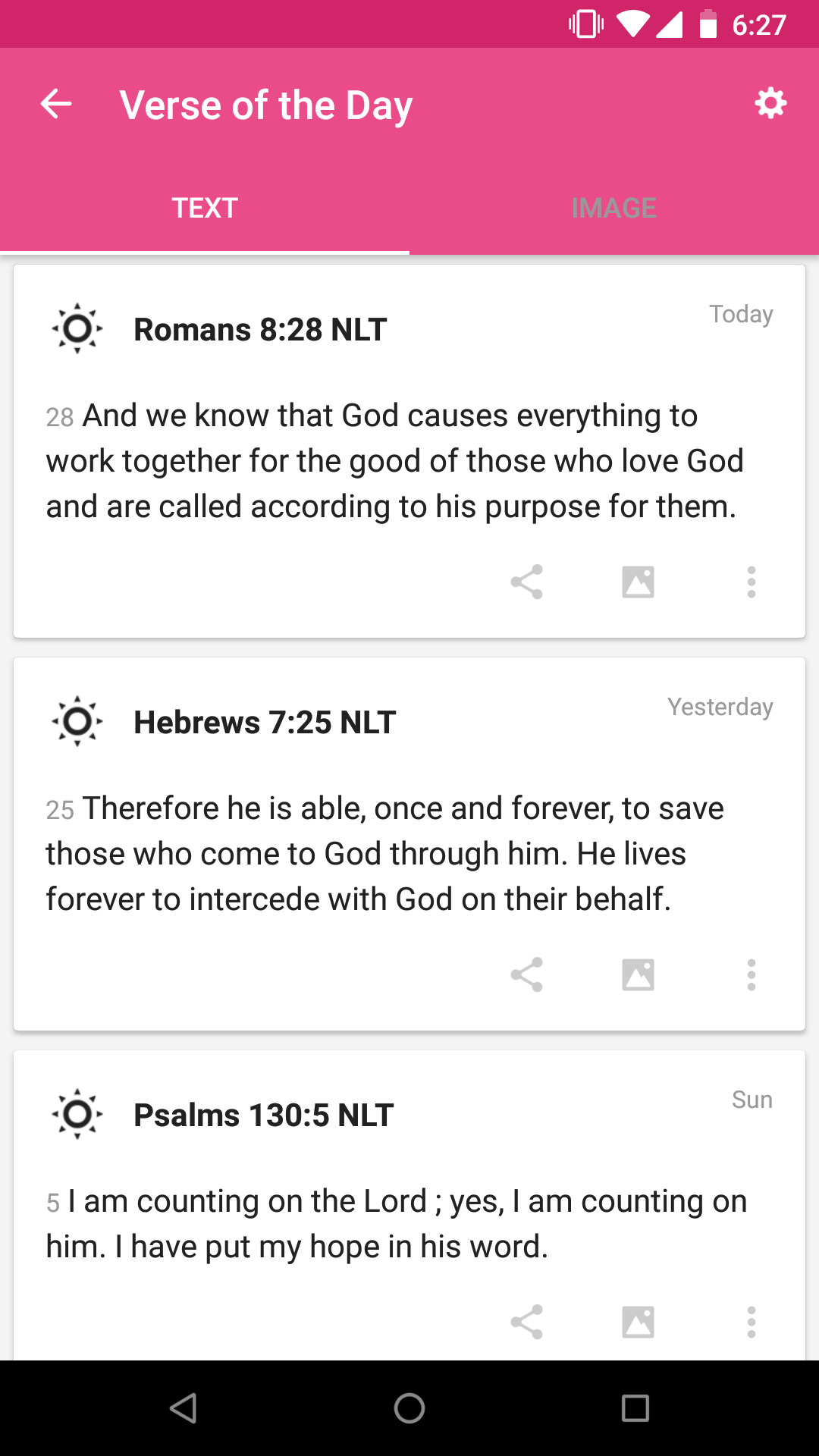The width and height of the screenshot is (819, 1456).
Task: Share the Romans 8:28 verse
Action: pos(527,582)
